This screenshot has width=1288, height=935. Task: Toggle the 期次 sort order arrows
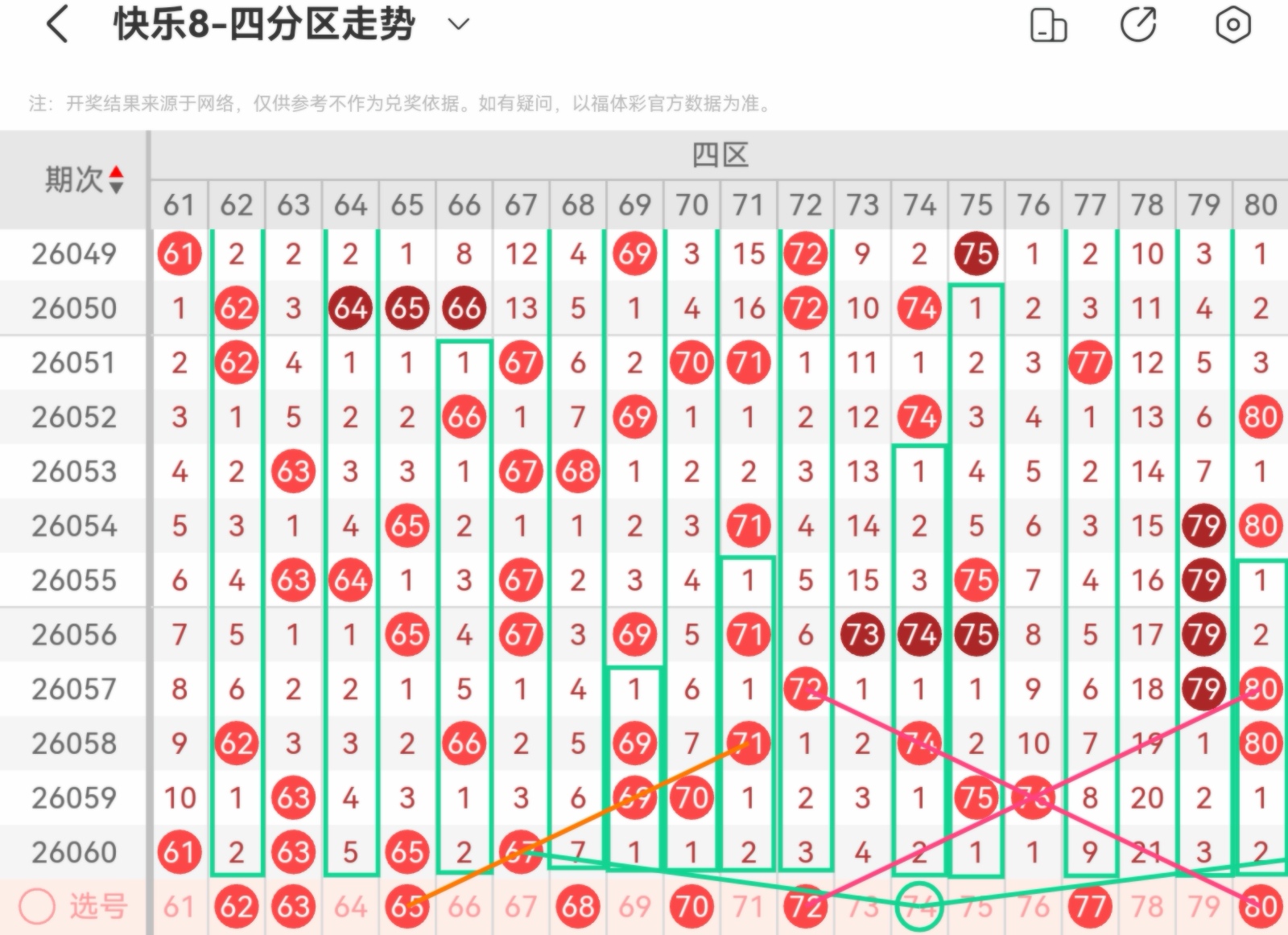[x=117, y=179]
